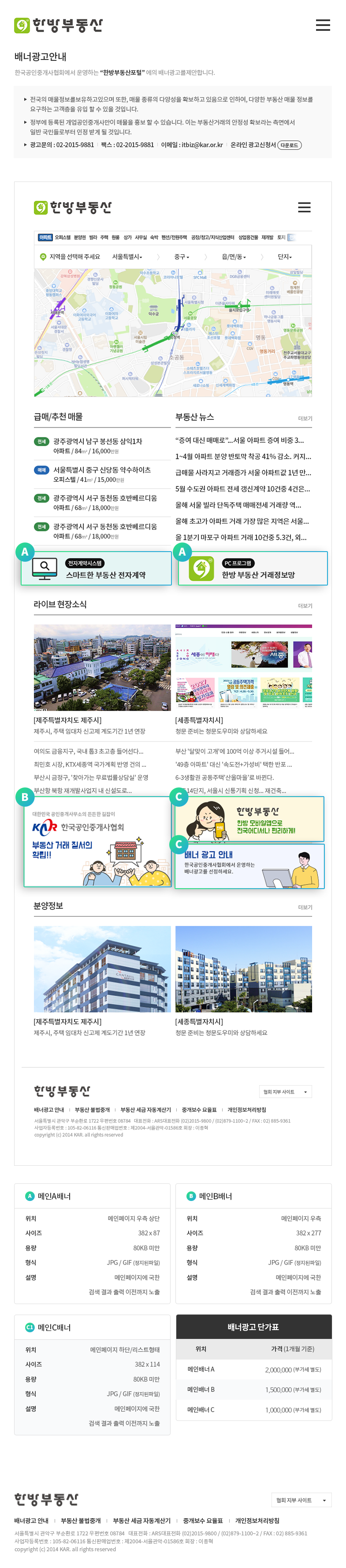Viewport: 346px width, 1568px height.
Task: Tap the 다운로드 button for the ad application form
Action: tap(289, 145)
